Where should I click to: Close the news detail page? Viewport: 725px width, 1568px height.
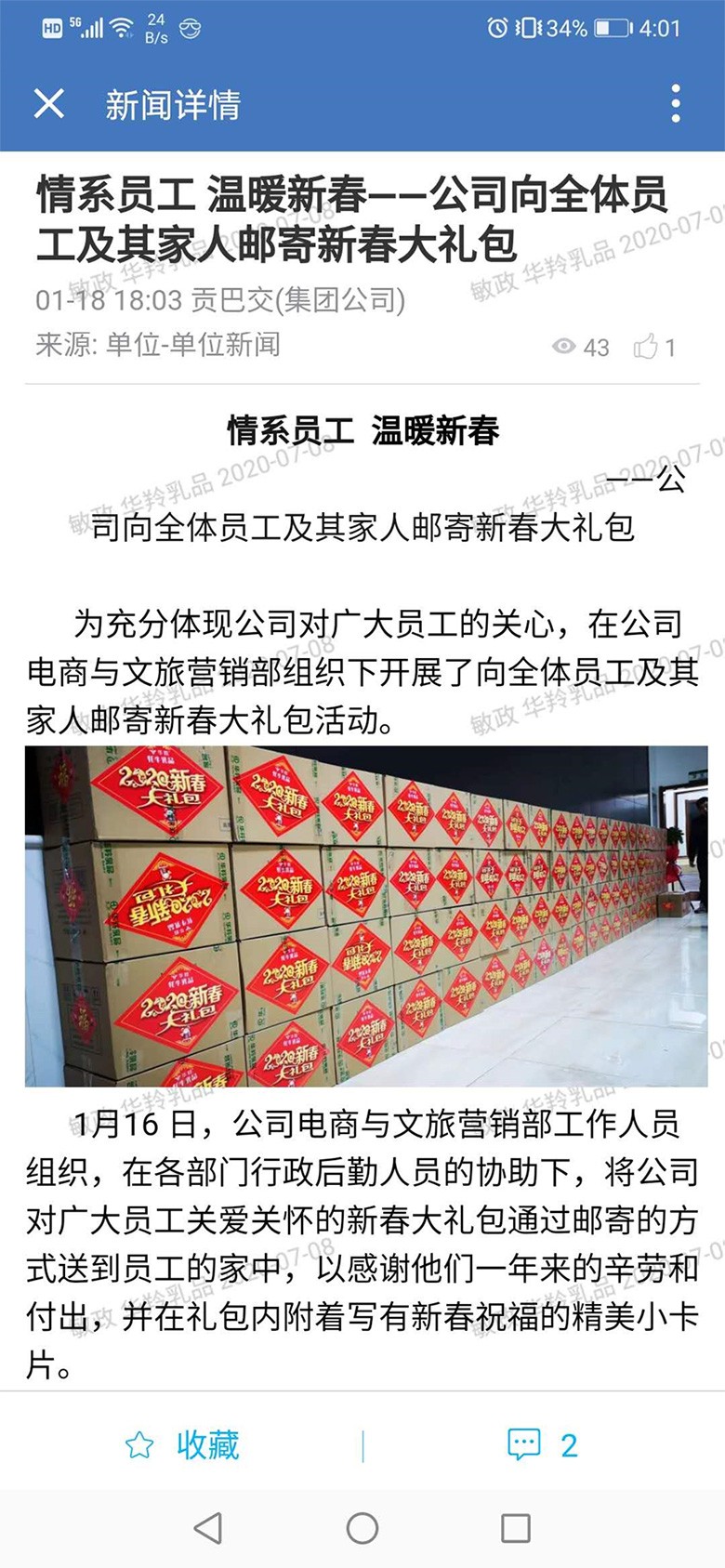pos(48,103)
